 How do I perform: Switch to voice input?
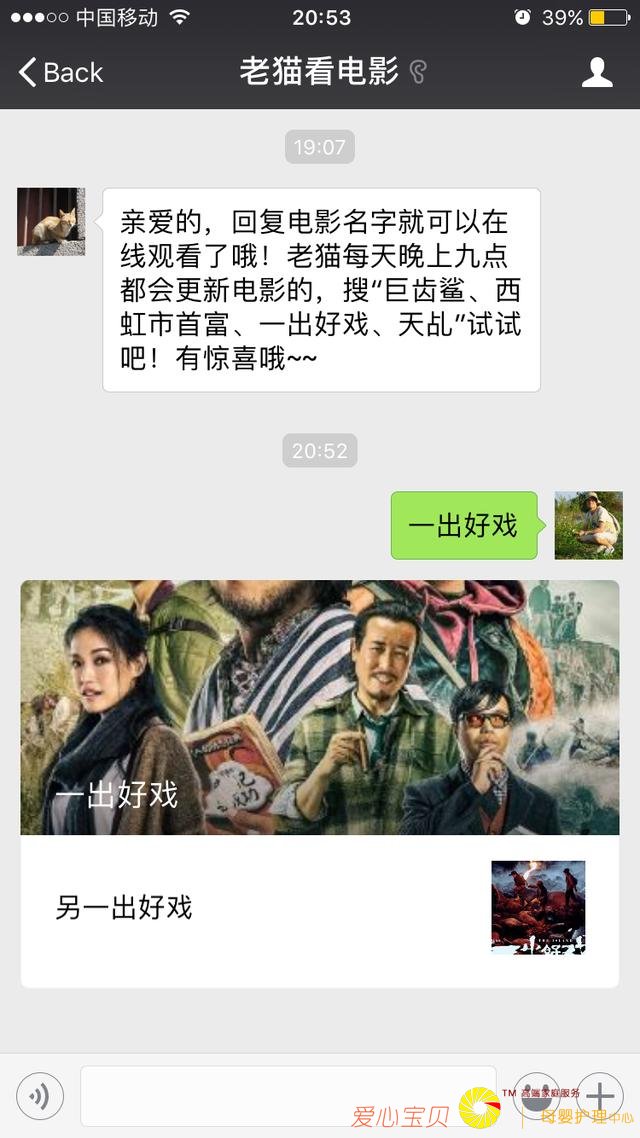point(40,1097)
